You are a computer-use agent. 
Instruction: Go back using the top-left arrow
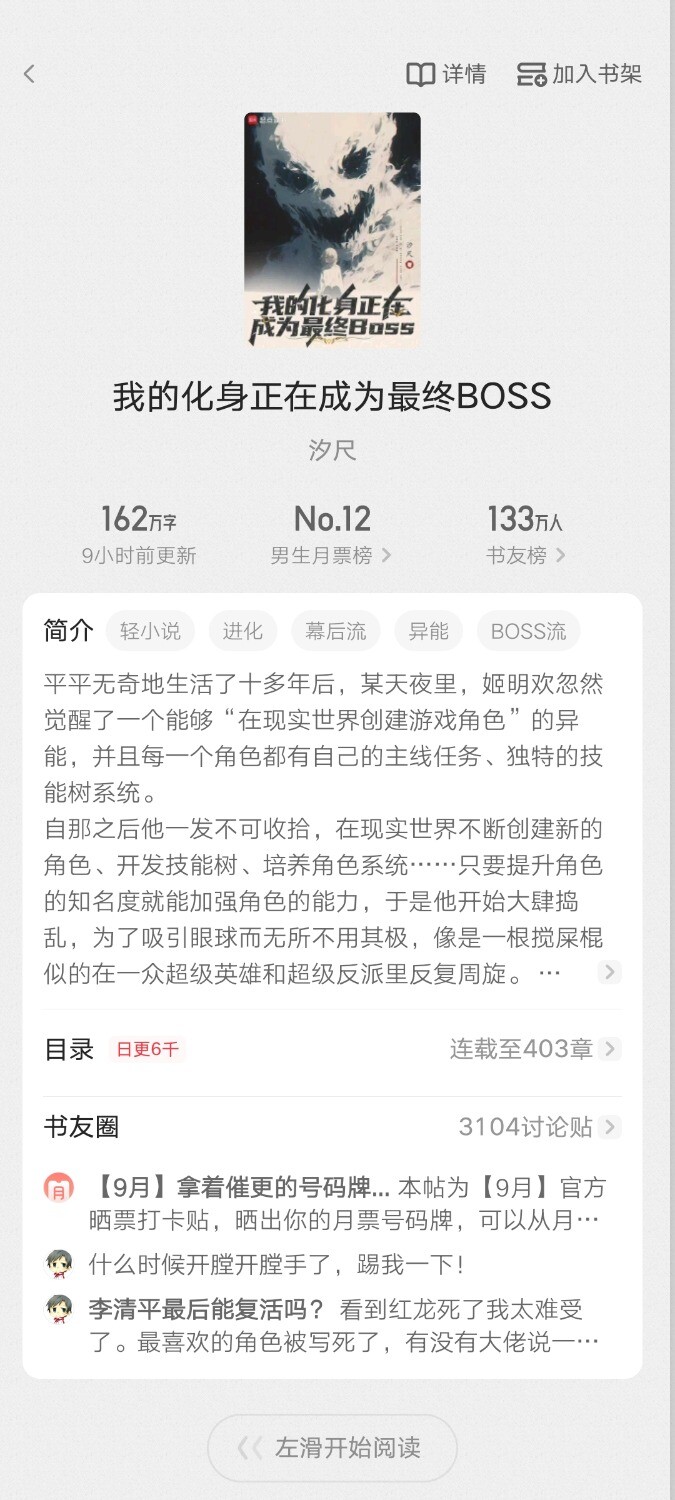point(30,74)
